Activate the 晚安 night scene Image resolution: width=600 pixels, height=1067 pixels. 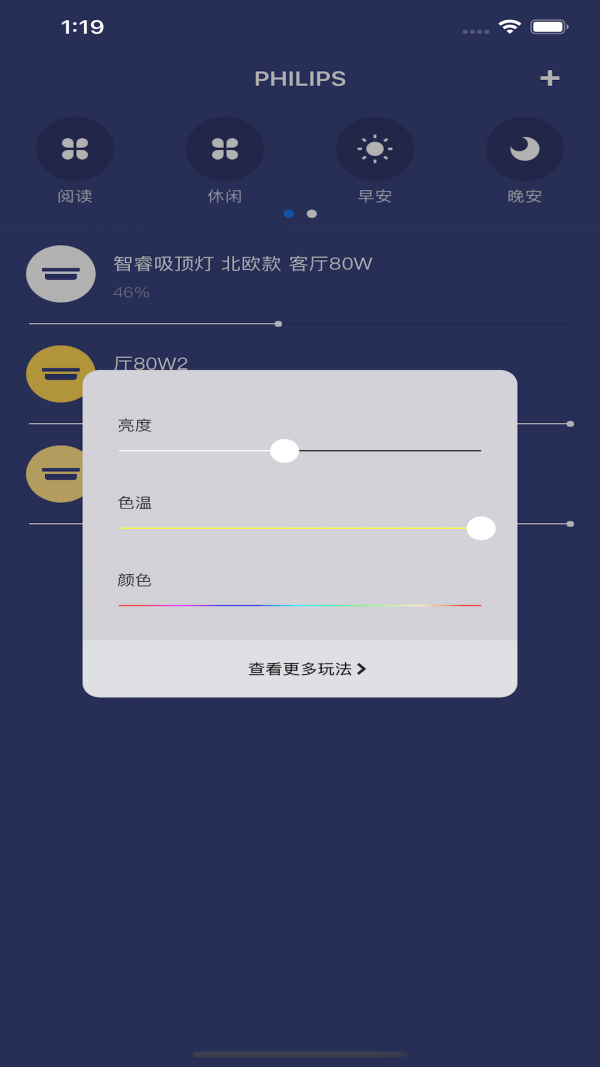(525, 149)
